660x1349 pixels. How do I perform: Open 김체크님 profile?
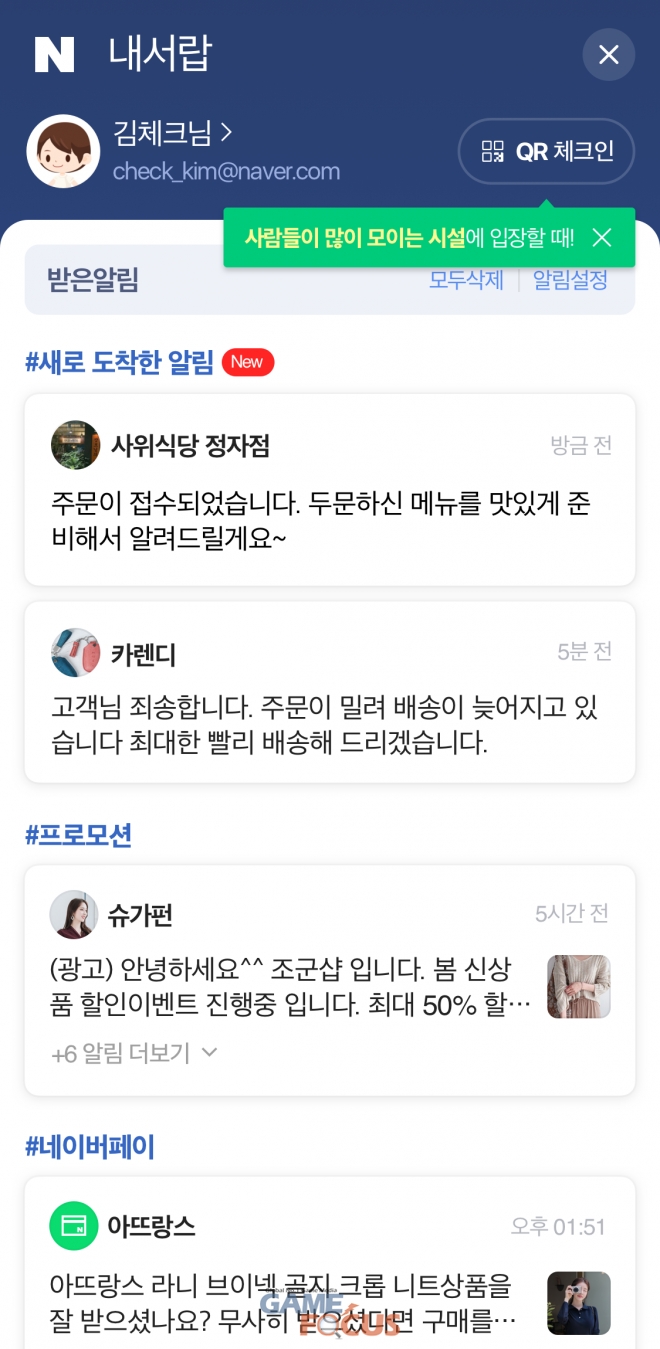(x=172, y=132)
